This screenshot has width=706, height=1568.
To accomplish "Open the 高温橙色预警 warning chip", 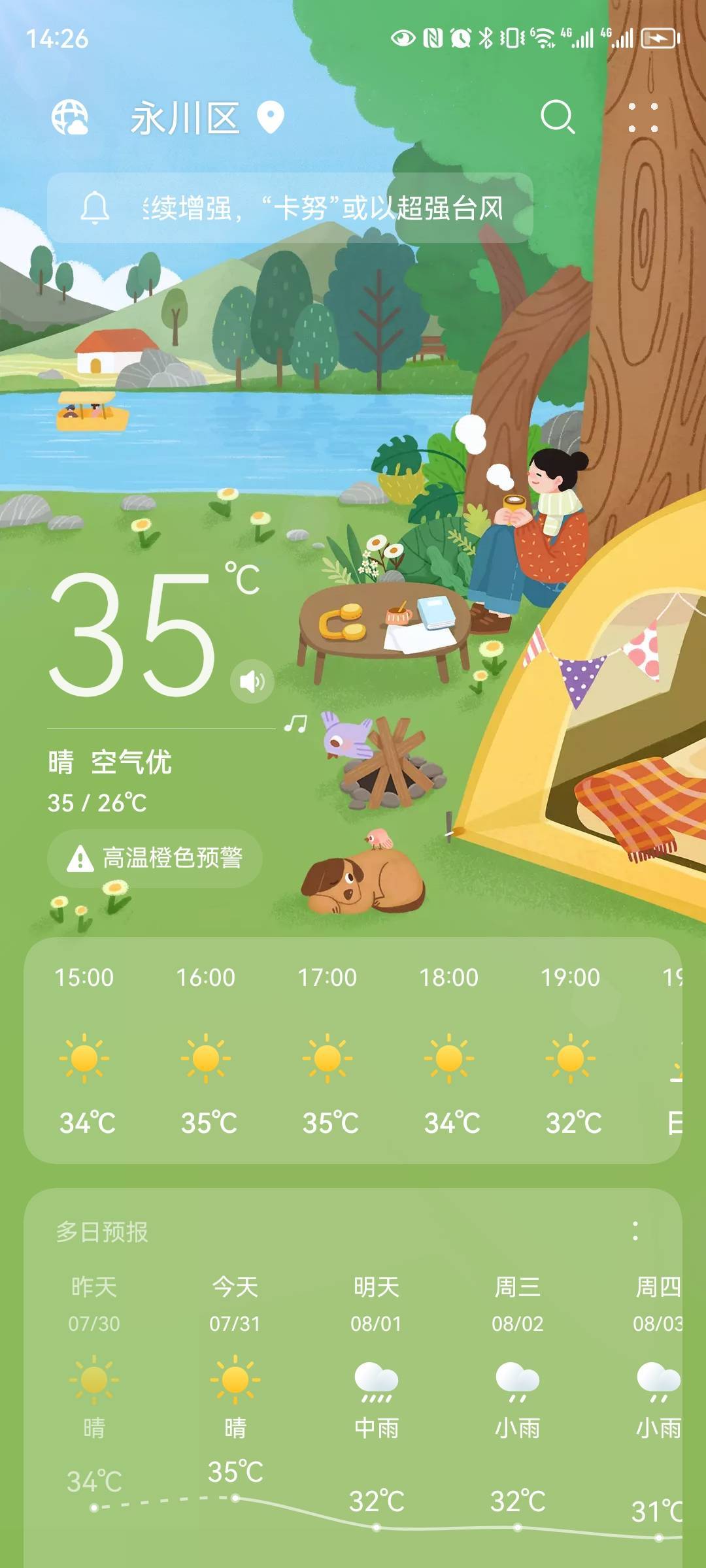I will [155, 858].
